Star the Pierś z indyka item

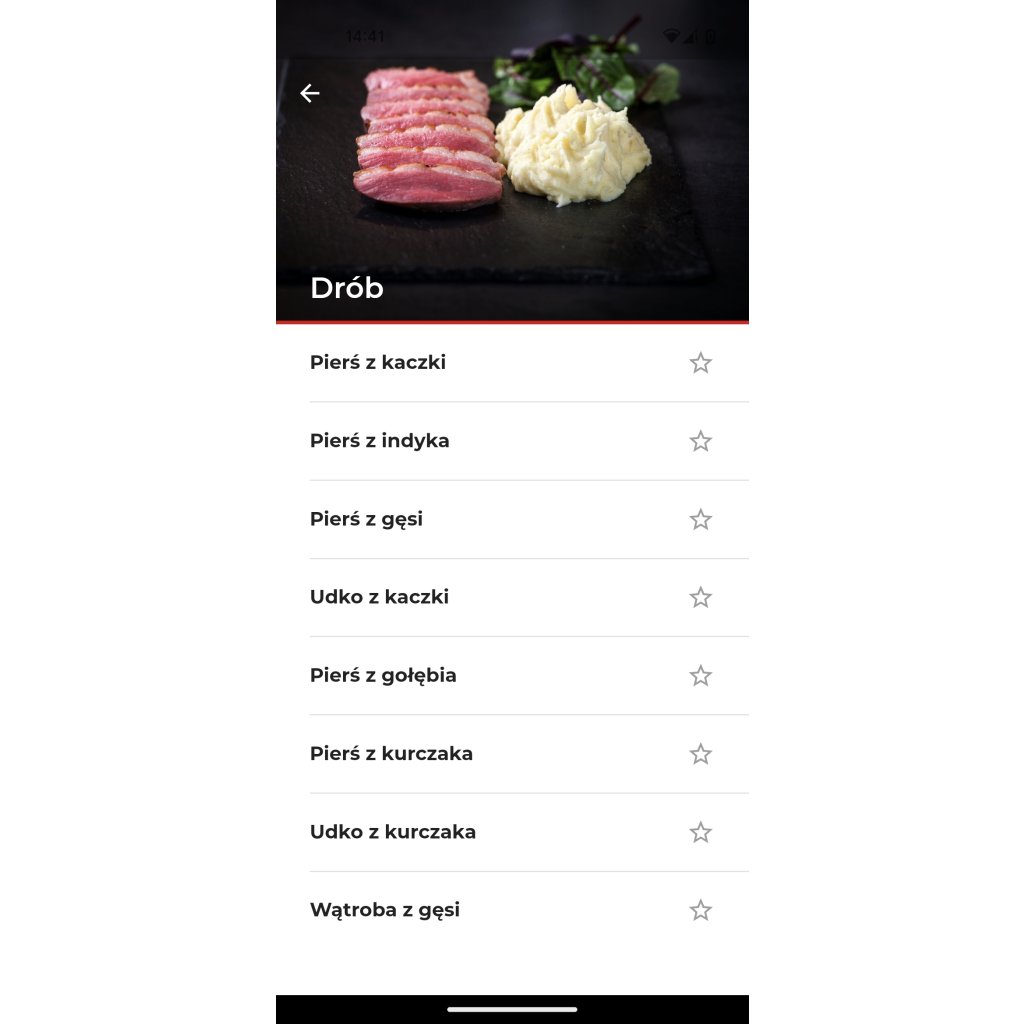pyautogui.click(x=700, y=441)
